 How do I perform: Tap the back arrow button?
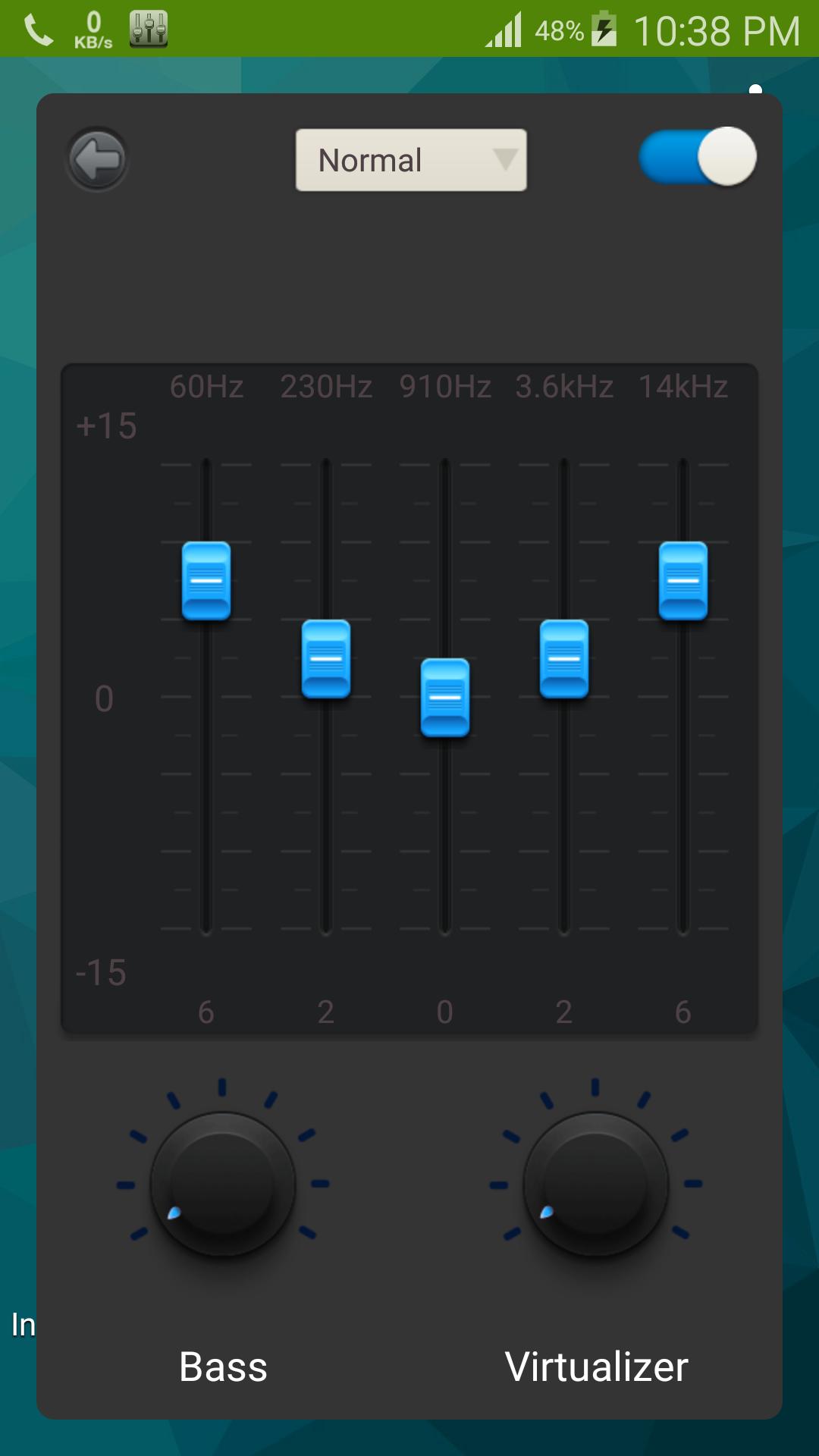97,159
